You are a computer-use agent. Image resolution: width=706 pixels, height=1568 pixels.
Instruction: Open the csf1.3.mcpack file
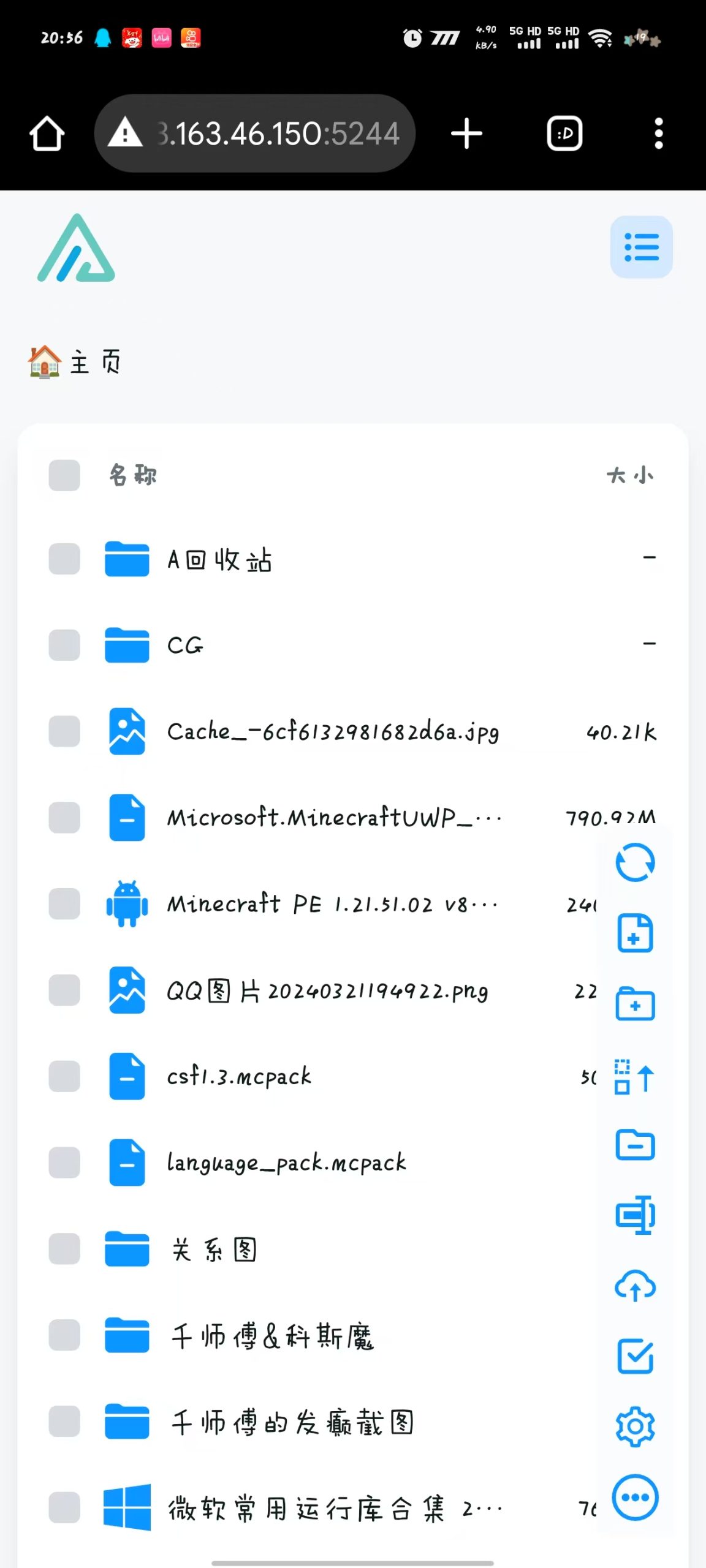tap(239, 1077)
